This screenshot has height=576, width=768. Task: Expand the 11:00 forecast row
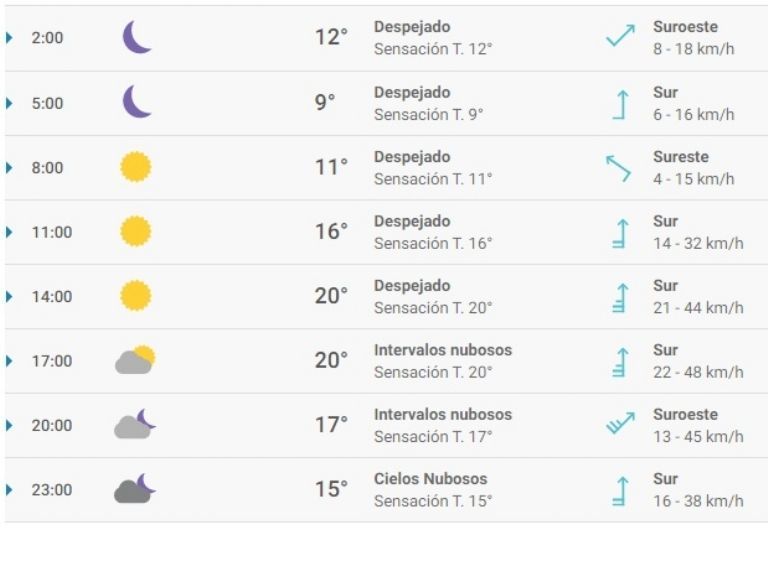pyautogui.click(x=10, y=232)
